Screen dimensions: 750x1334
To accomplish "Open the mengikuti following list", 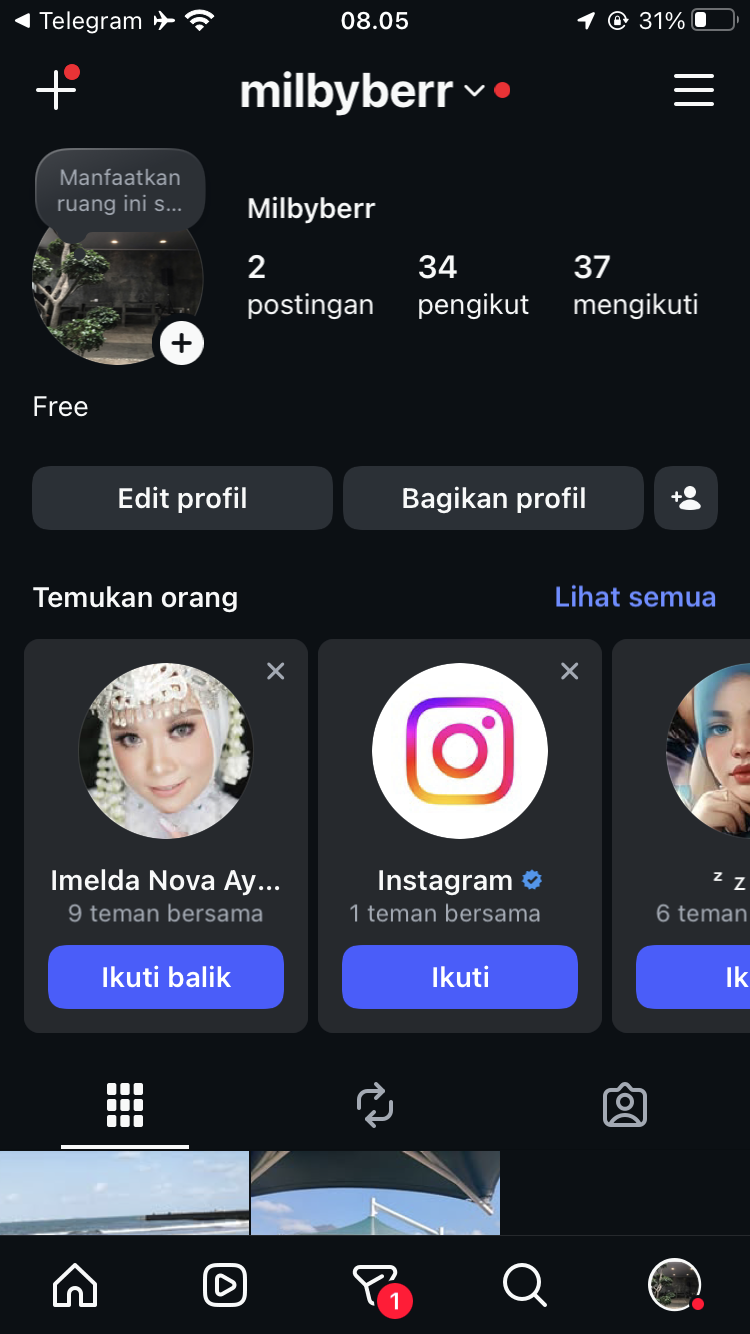I will (x=635, y=285).
